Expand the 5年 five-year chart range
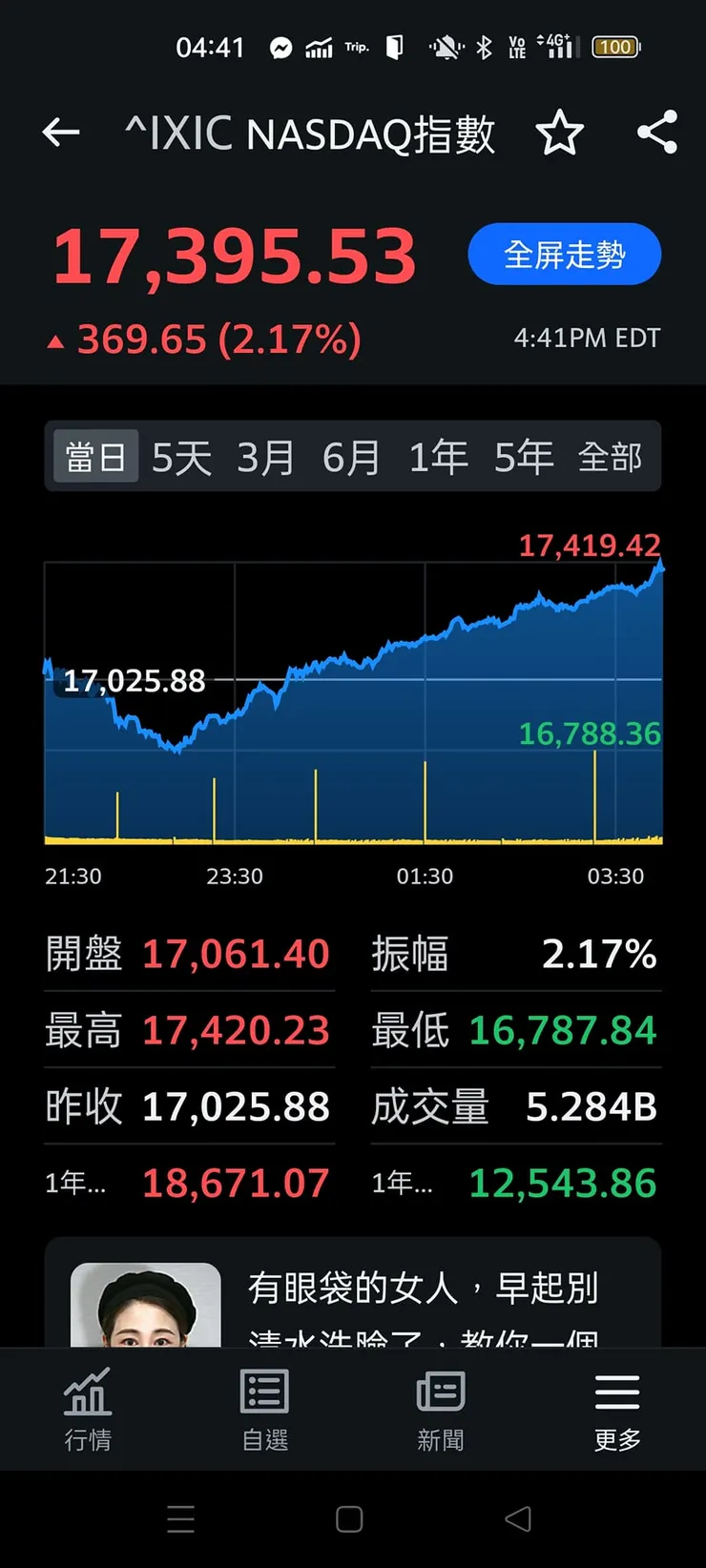Image resolution: width=706 pixels, height=1568 pixels. 523,456
